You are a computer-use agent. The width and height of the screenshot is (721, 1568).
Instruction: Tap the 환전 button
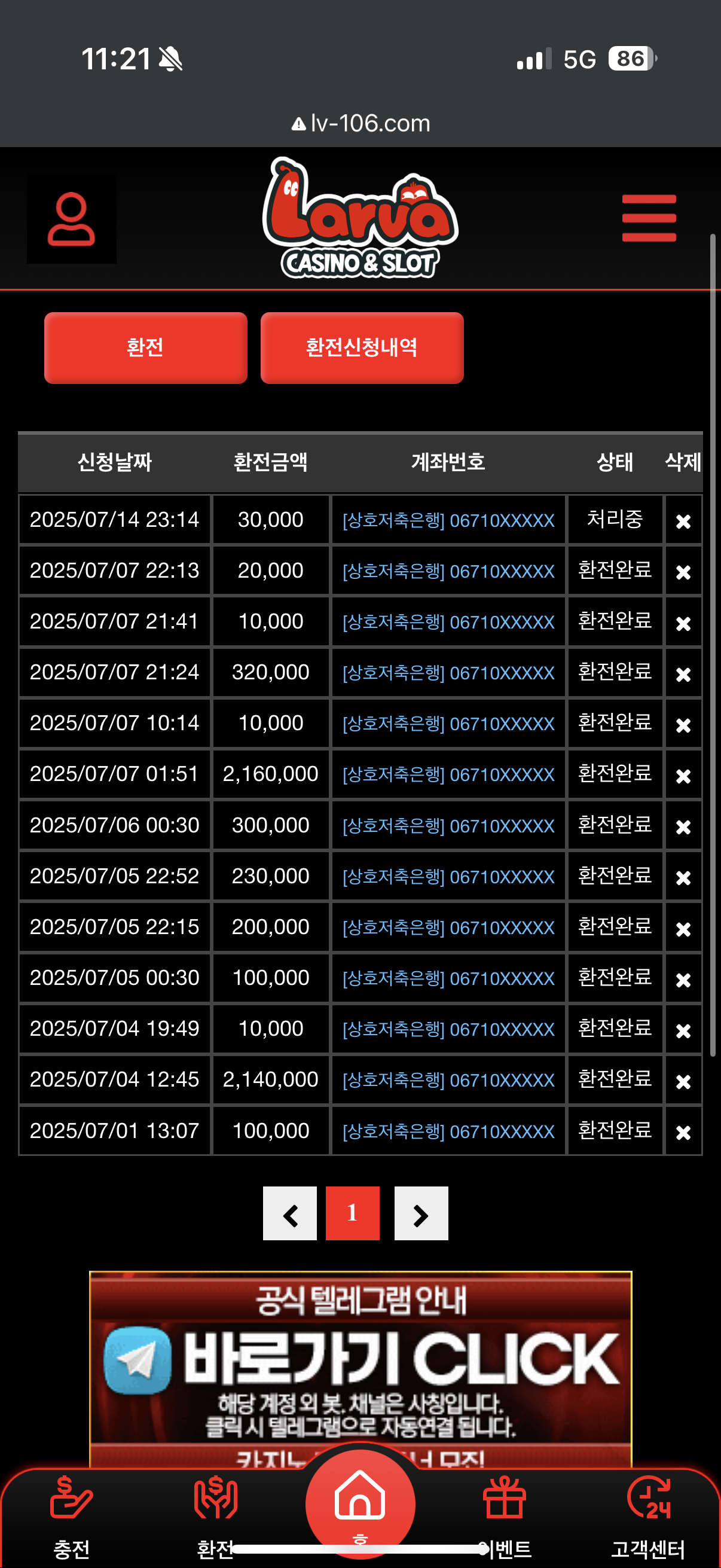tap(145, 347)
